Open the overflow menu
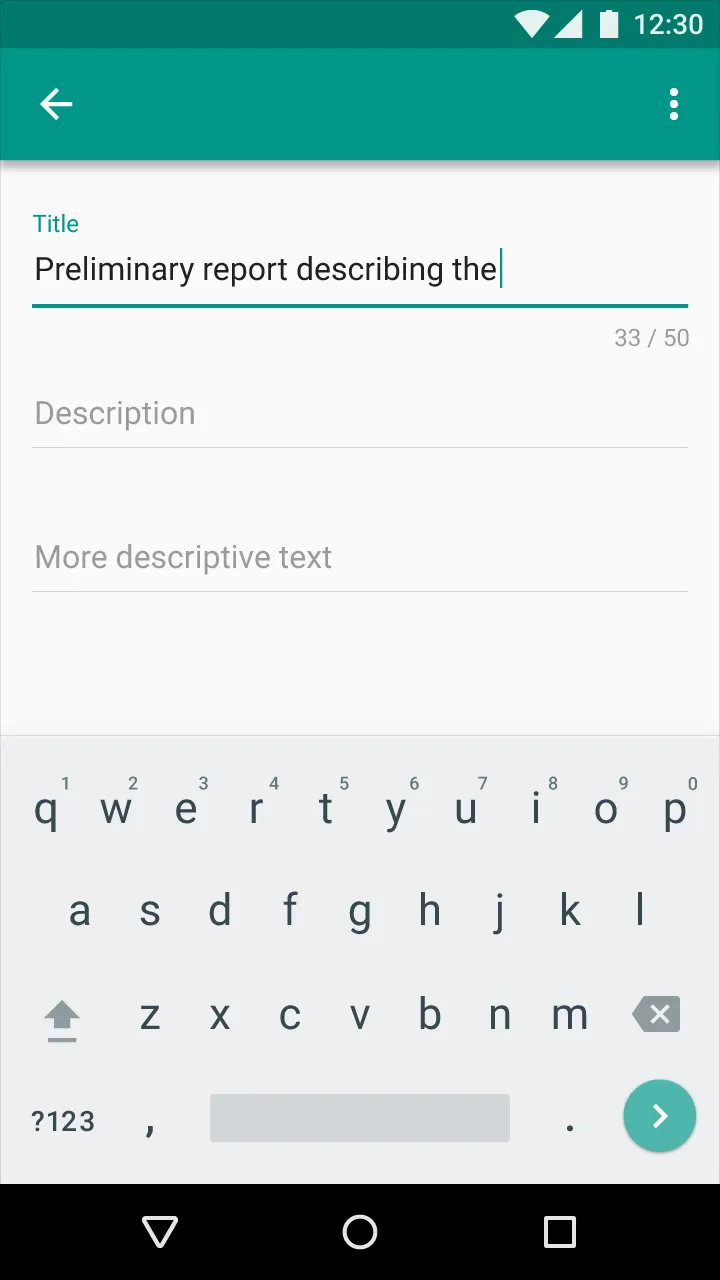 674,104
